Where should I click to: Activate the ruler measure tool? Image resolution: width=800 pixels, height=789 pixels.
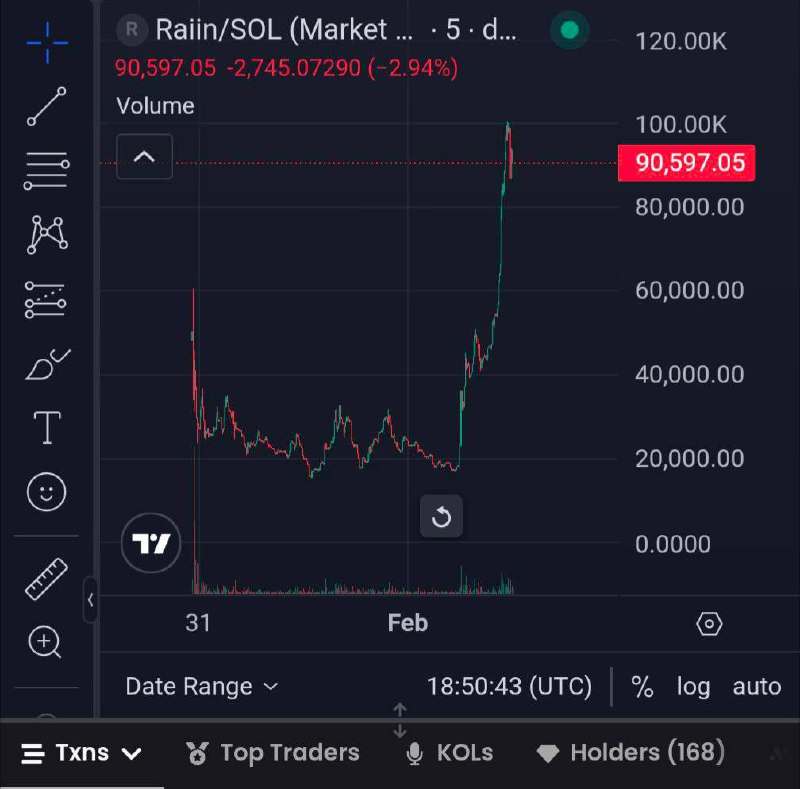click(x=46, y=579)
